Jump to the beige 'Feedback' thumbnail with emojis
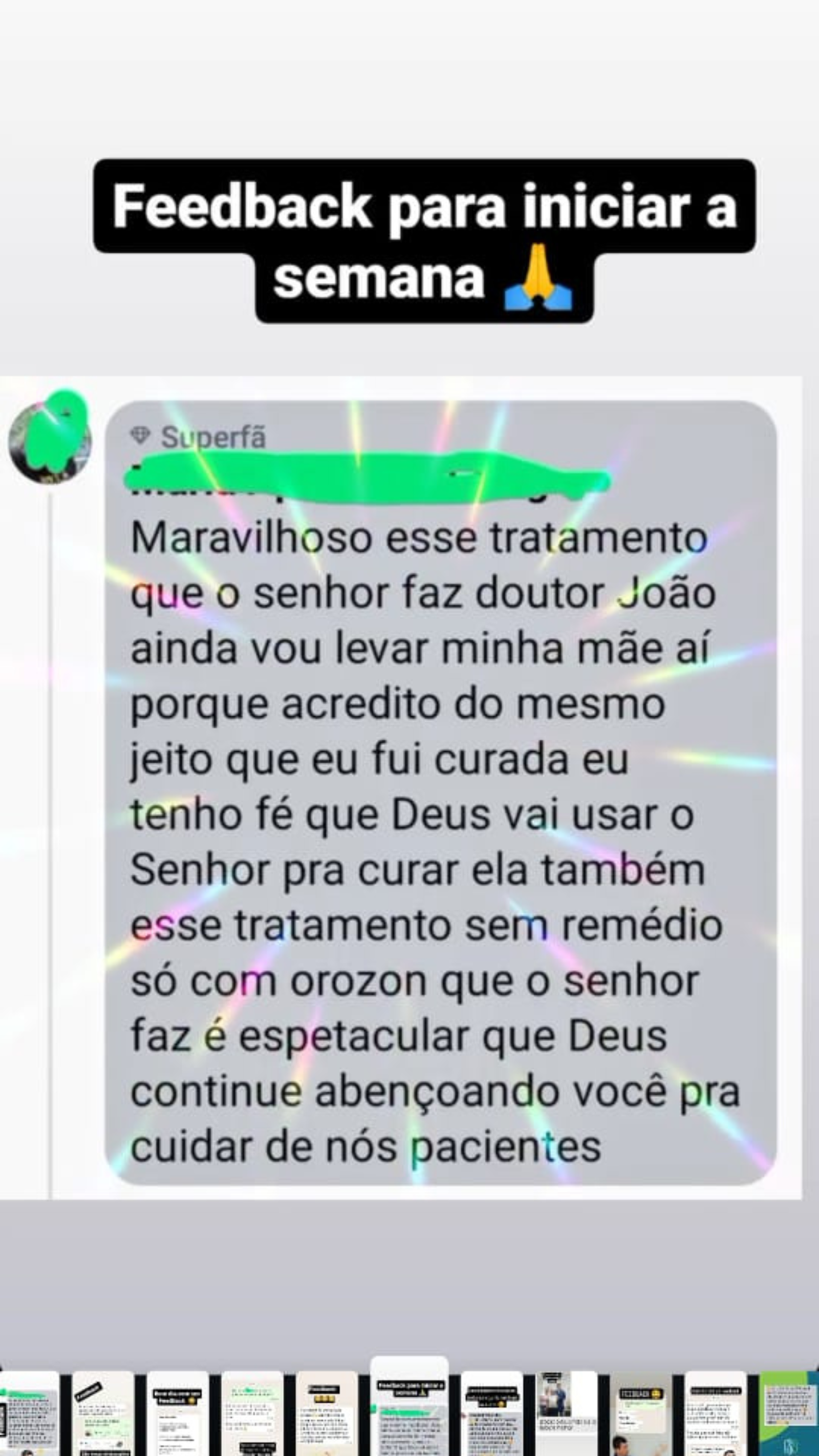The image size is (819, 1456). click(x=327, y=1414)
